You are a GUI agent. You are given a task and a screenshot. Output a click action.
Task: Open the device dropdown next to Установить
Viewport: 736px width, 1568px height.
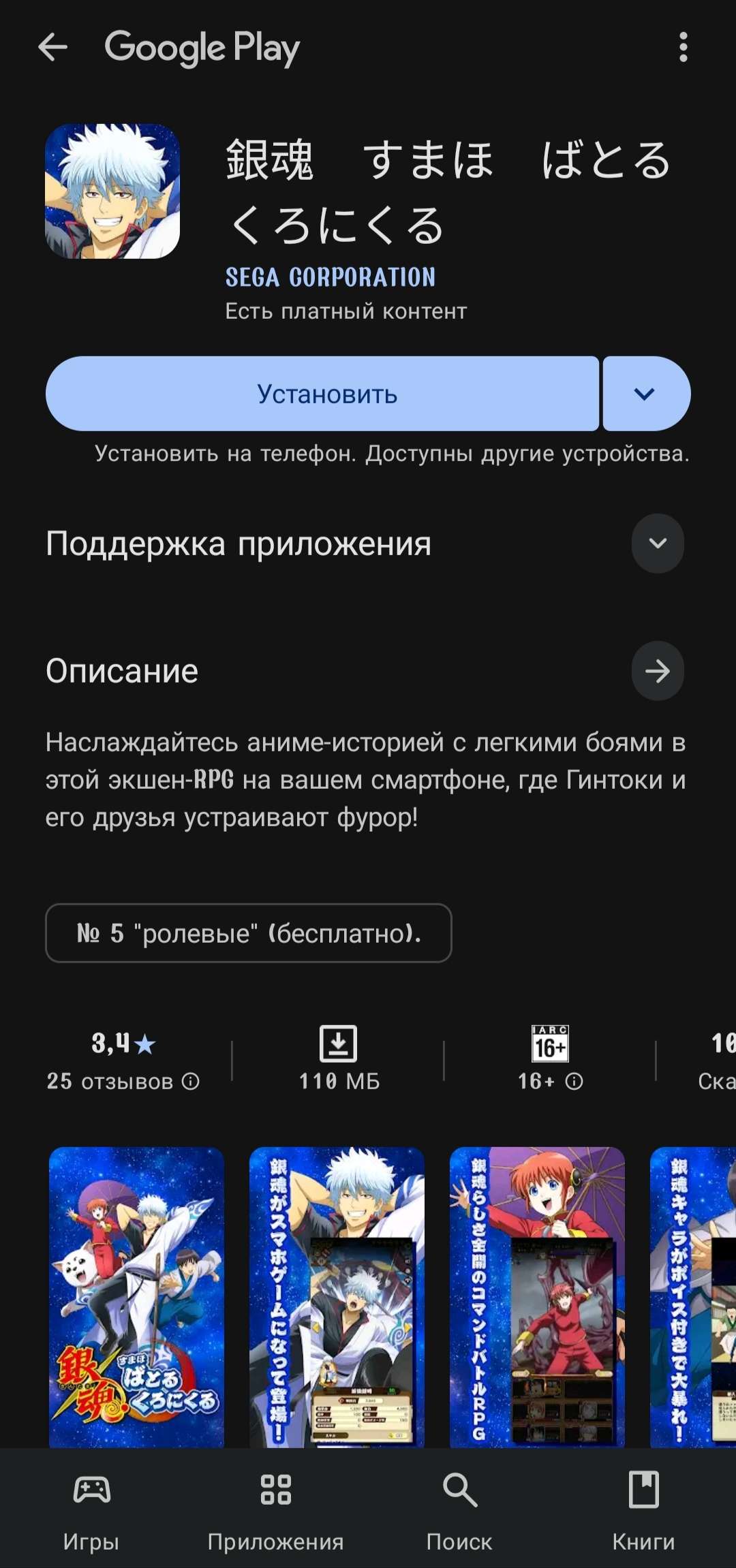pos(646,394)
